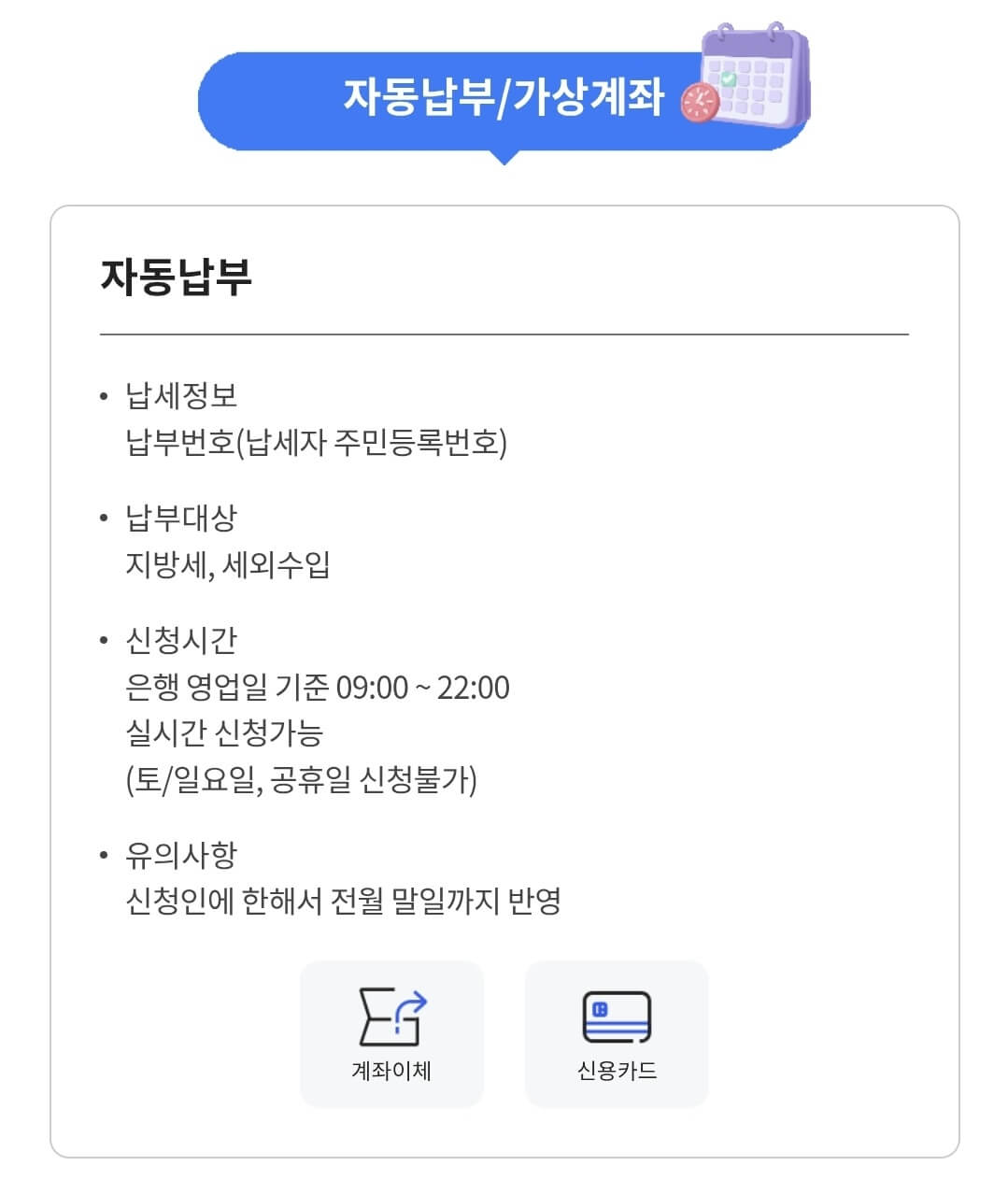This screenshot has width=1008, height=1180.
Task: Expand the 납부번호 information line
Action: point(317,441)
